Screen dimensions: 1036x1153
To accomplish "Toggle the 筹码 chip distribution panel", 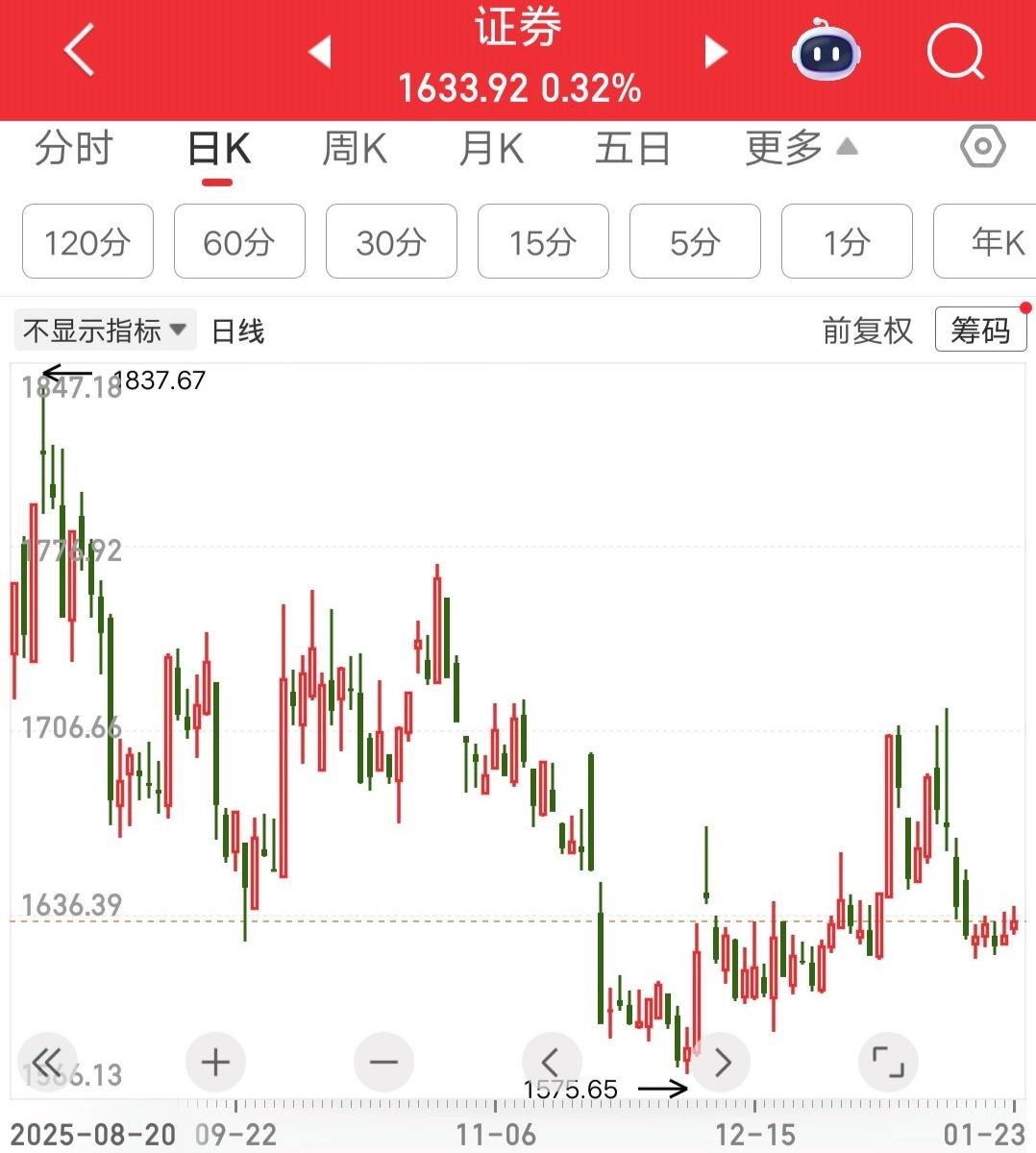I will point(980,330).
